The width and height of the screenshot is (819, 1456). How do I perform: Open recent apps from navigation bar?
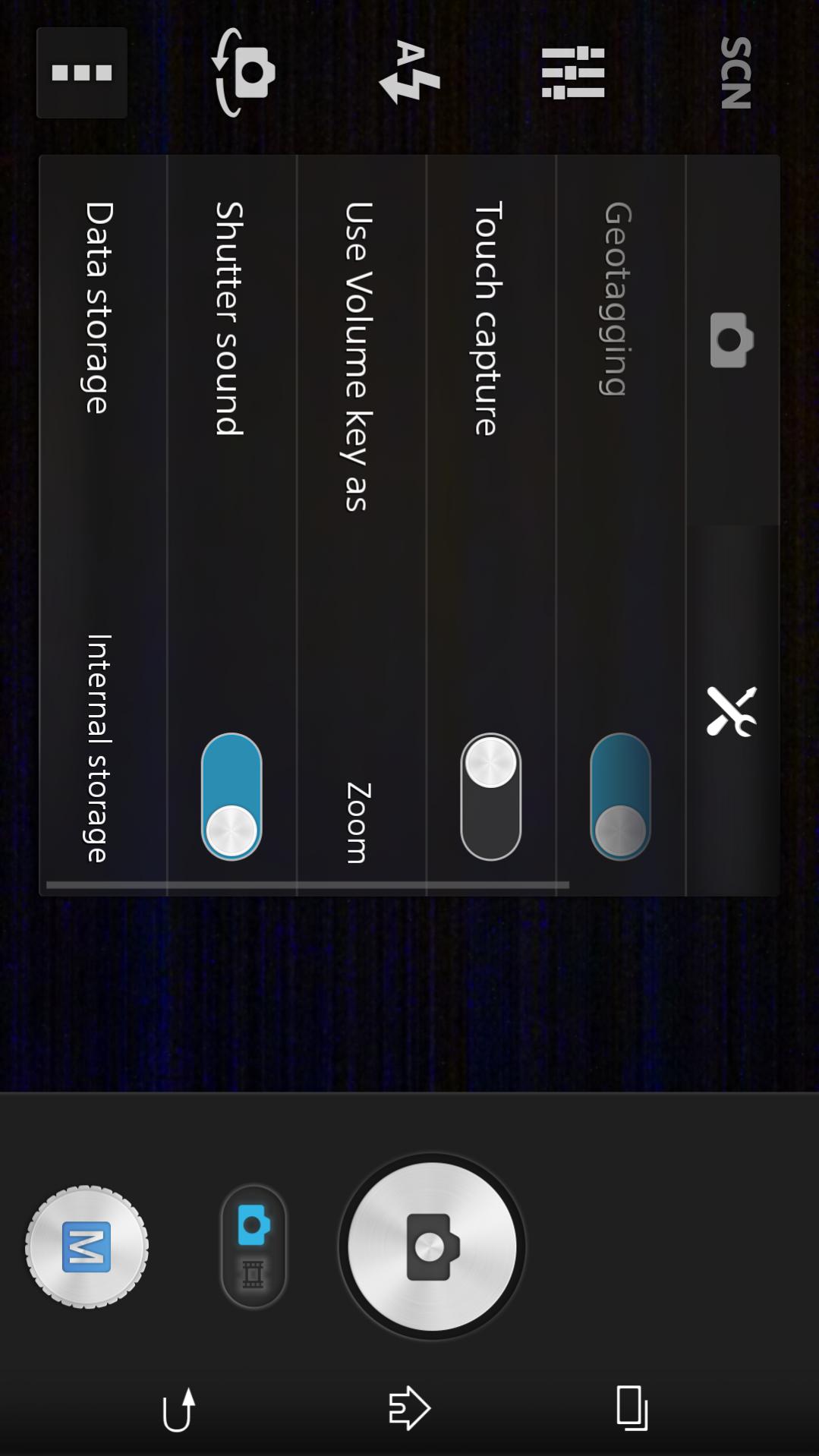[632, 1408]
